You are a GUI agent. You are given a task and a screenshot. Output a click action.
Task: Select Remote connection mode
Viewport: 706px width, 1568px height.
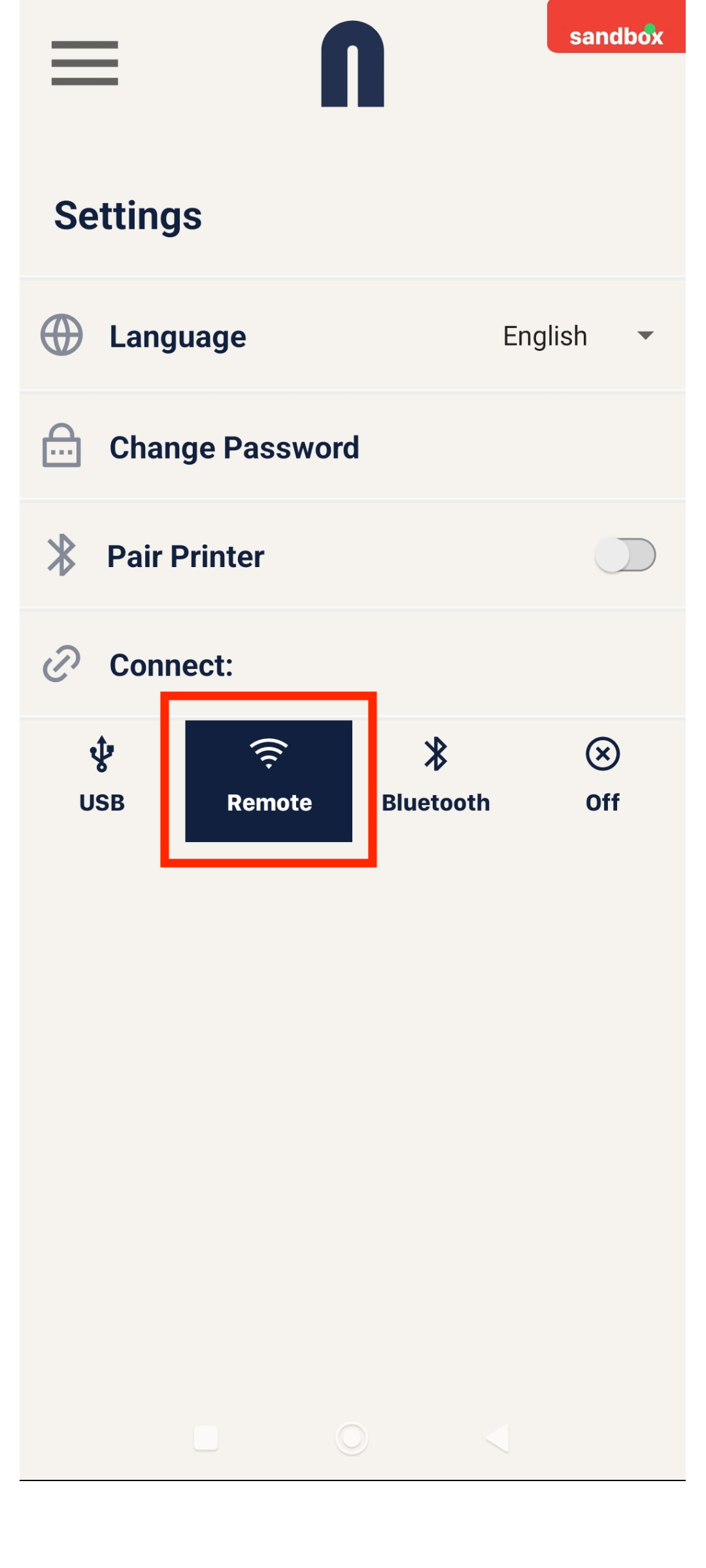click(x=269, y=781)
